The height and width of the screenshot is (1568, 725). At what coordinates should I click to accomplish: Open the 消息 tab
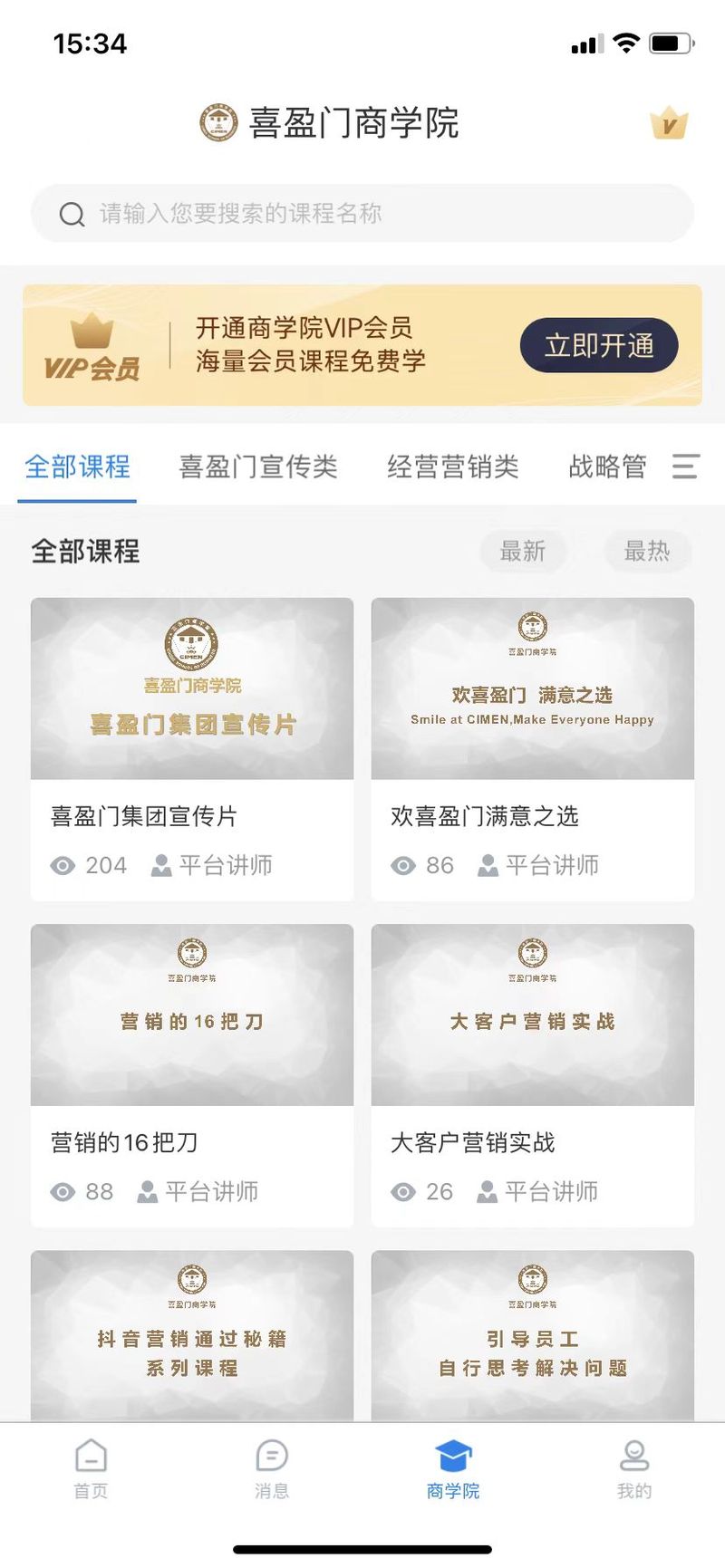point(272,1468)
